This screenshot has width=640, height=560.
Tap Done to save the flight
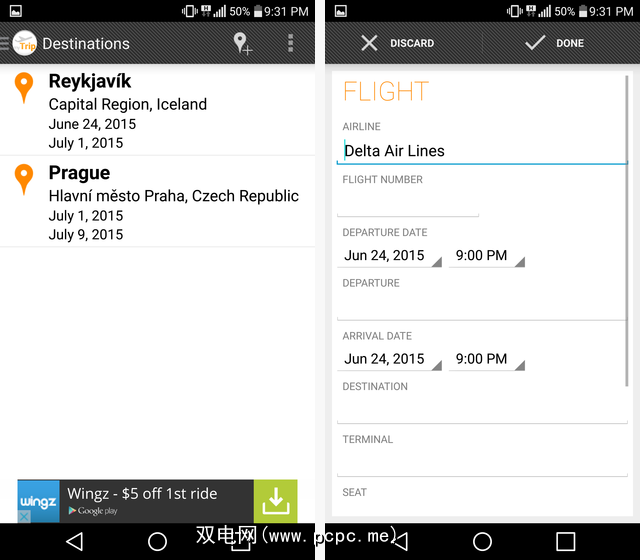555,43
